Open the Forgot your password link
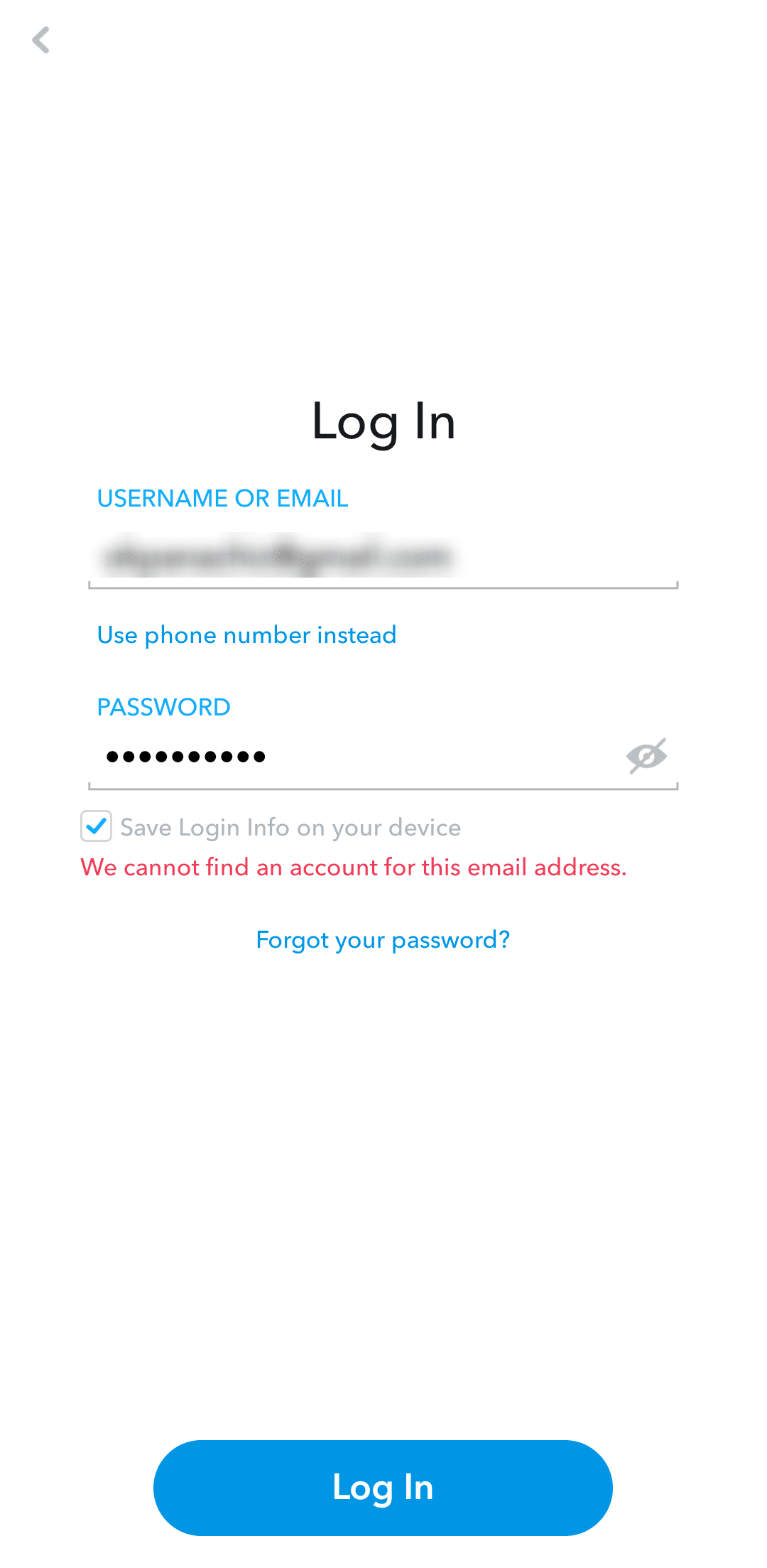The width and height of the screenshot is (767, 1568). (383, 940)
